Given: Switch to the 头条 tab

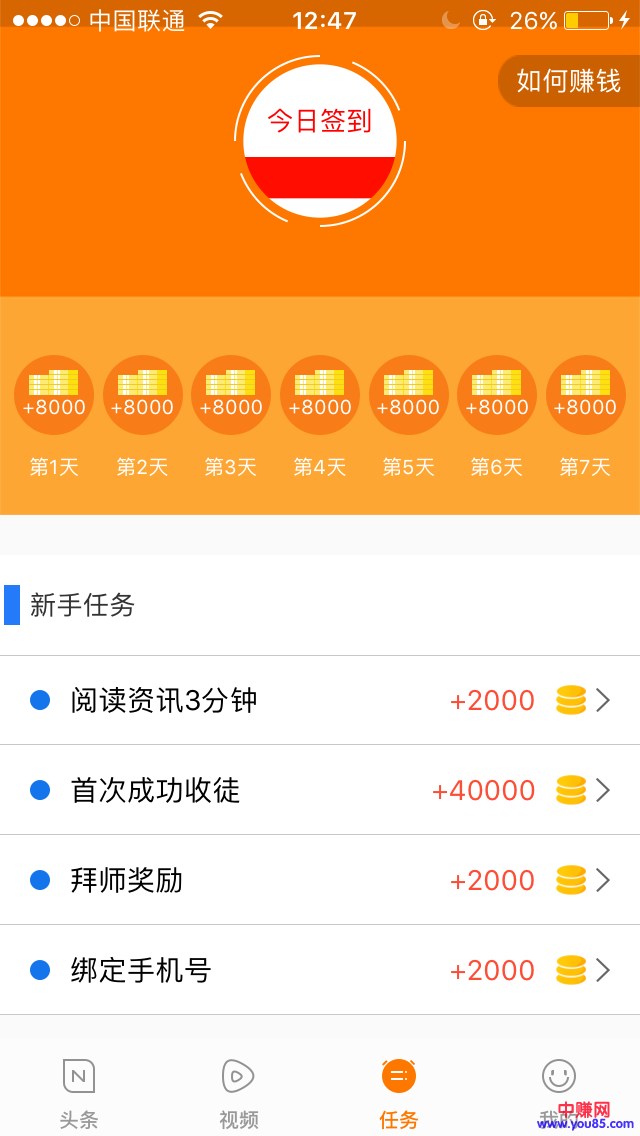Looking at the screenshot, I should pos(79,1092).
